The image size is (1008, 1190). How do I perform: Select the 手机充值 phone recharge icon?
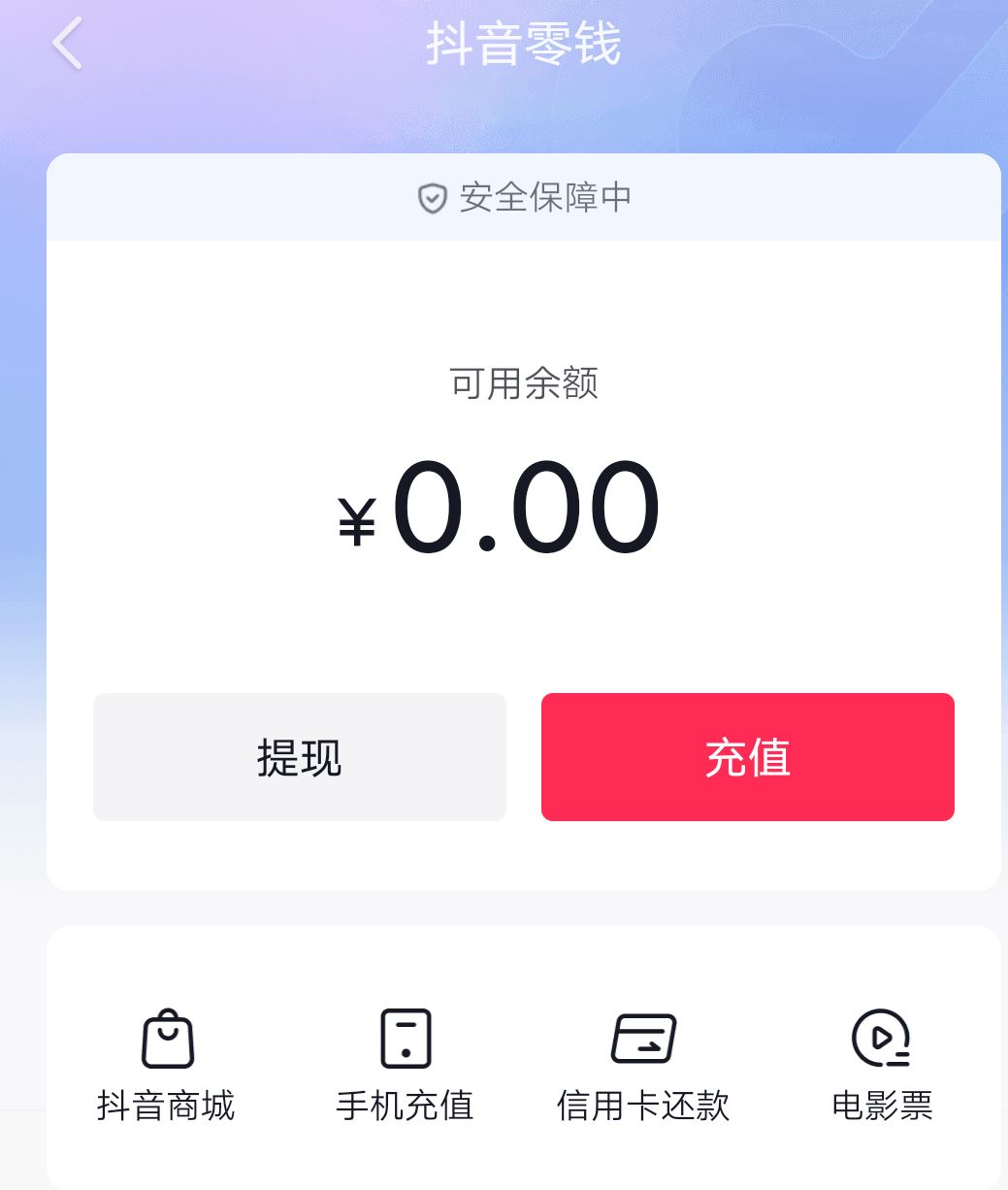(x=405, y=1037)
